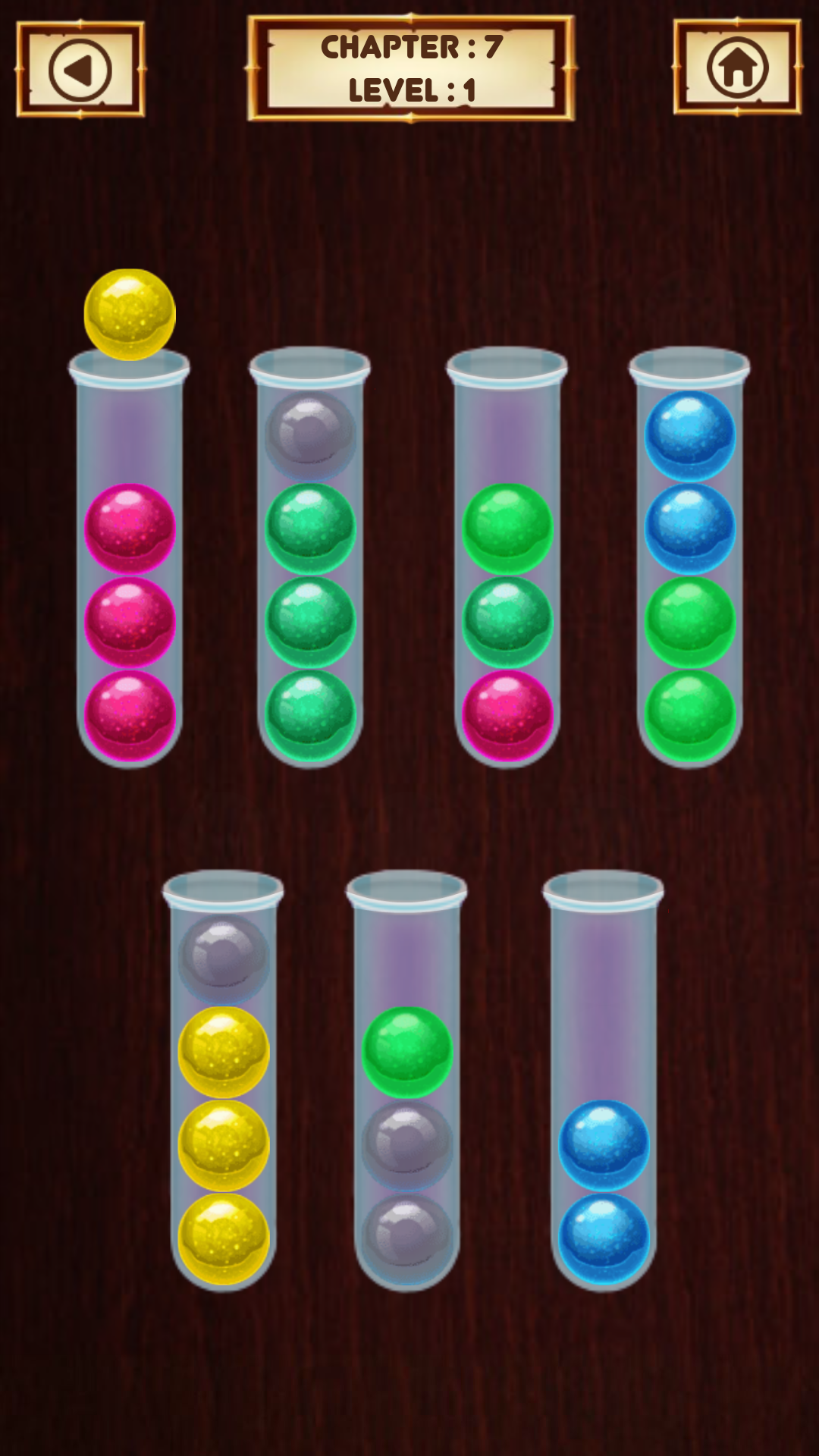Screen dimensions: 819x1456
Task: Select the tube containing only two blue balls
Action: 604,1084
